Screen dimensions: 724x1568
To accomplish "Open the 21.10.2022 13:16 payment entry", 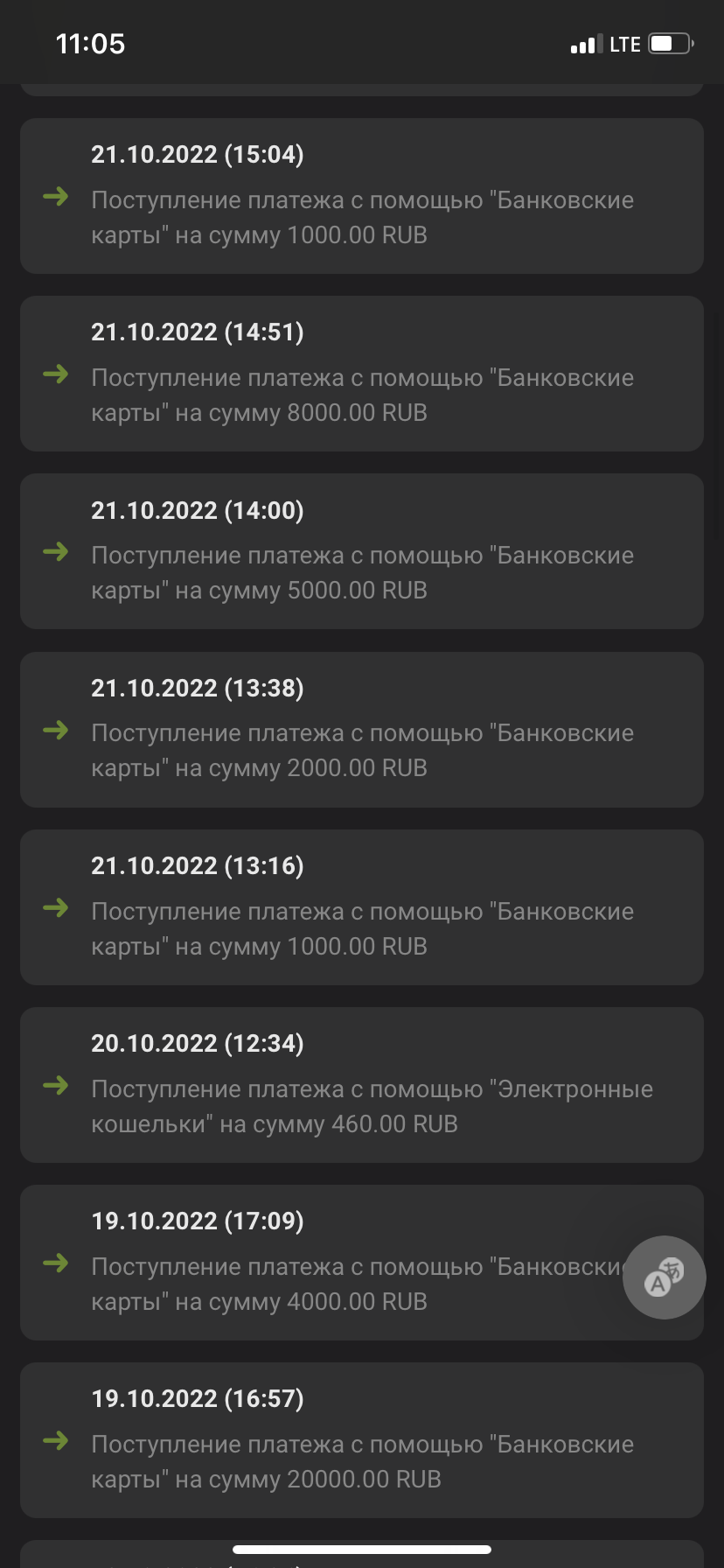I will tap(362, 907).
